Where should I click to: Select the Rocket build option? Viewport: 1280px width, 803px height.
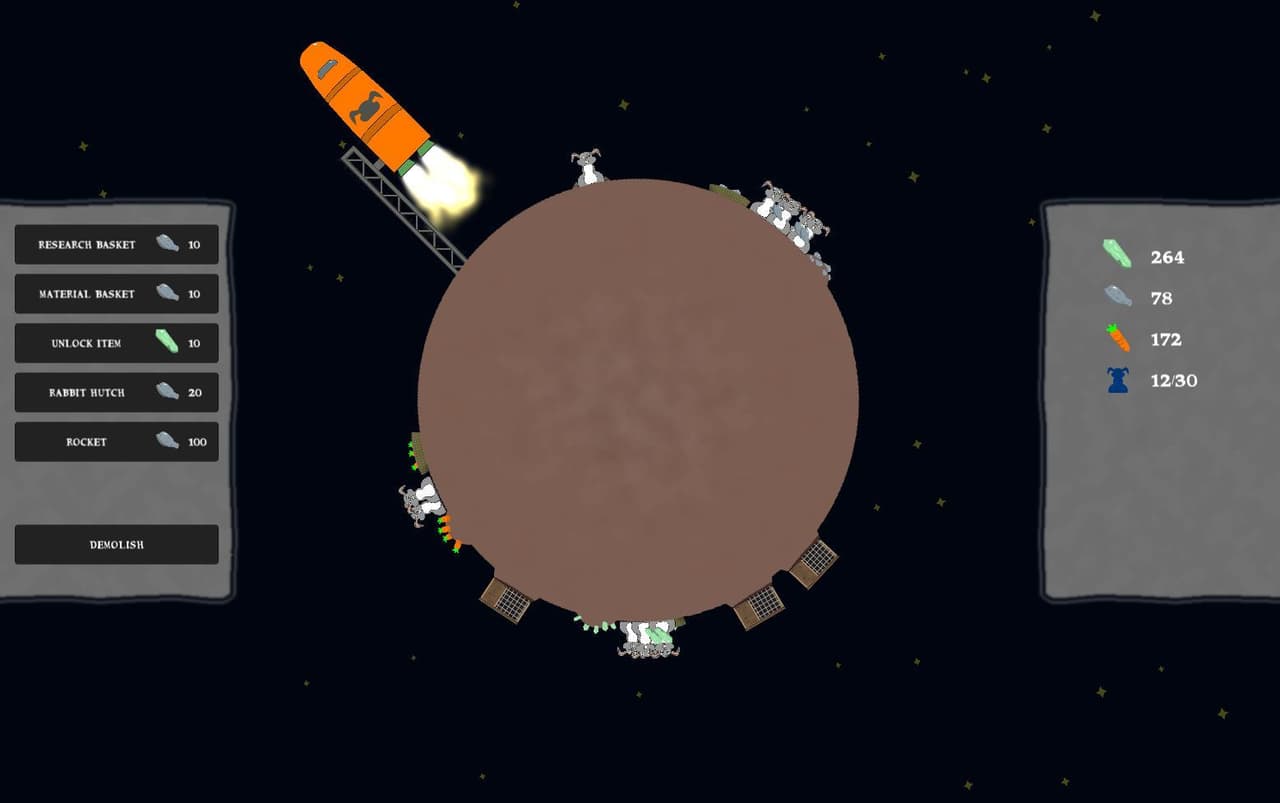point(116,442)
